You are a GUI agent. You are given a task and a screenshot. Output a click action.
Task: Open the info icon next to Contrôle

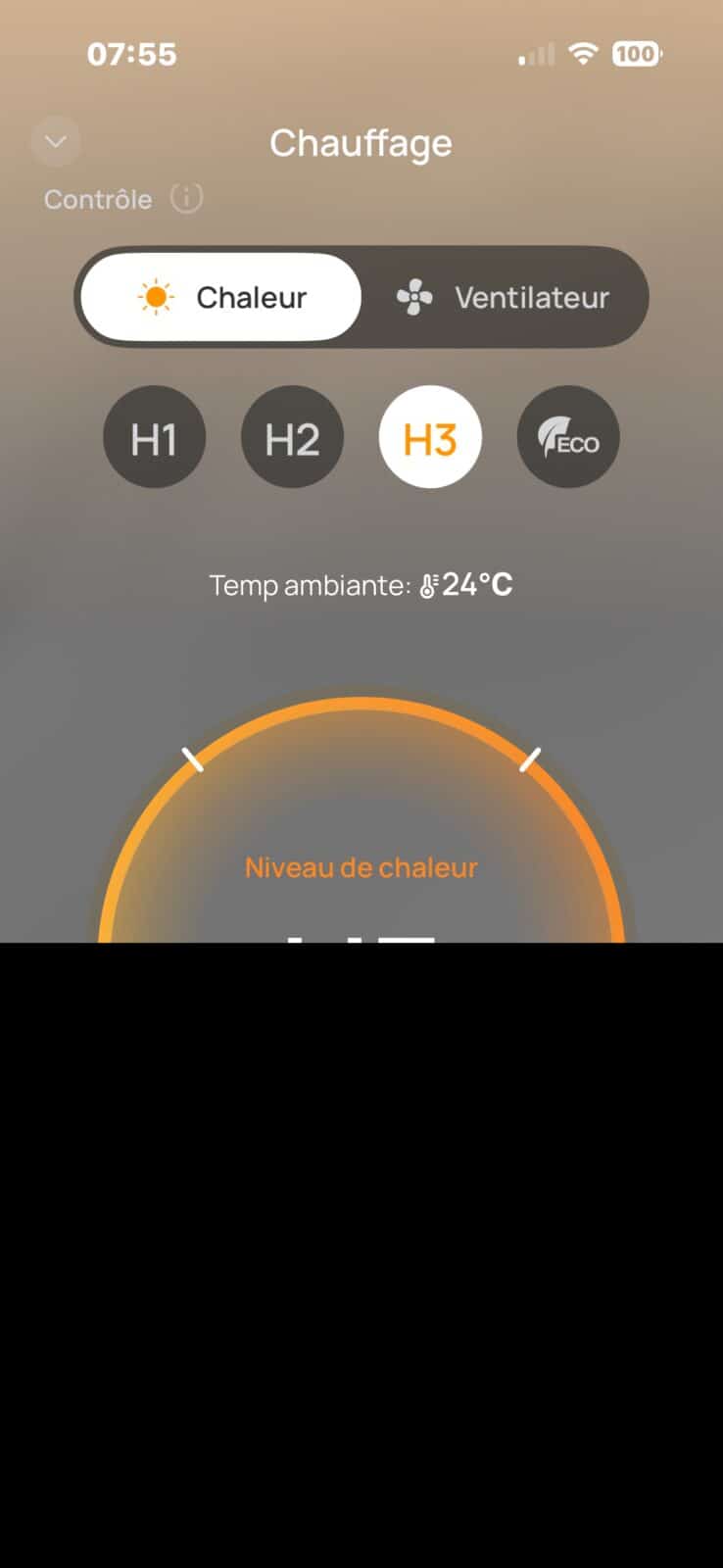tap(186, 199)
